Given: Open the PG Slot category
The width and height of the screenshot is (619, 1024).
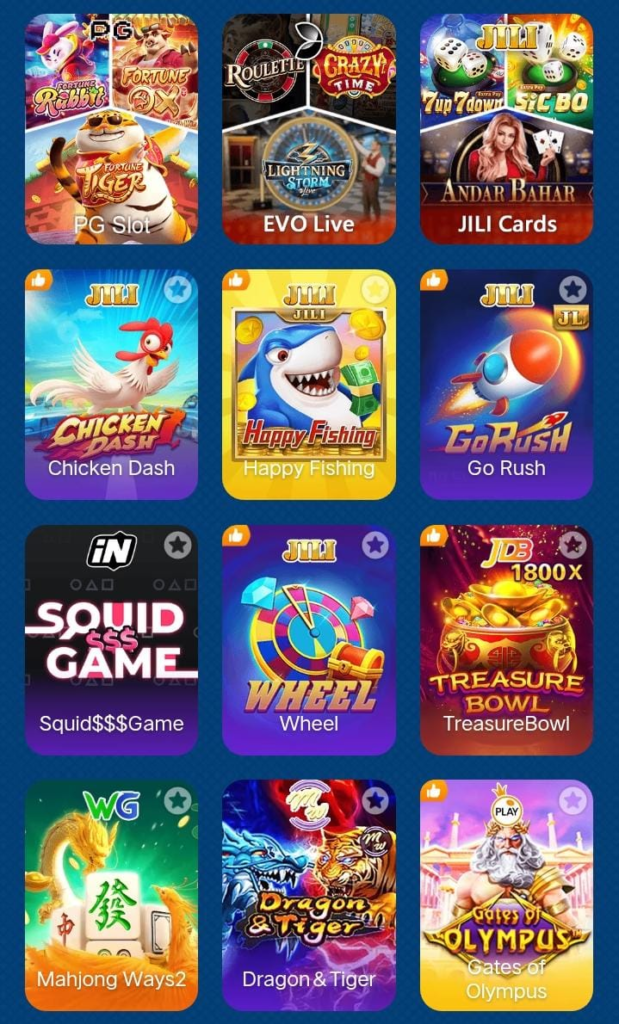Looking at the screenshot, I should point(111,129).
